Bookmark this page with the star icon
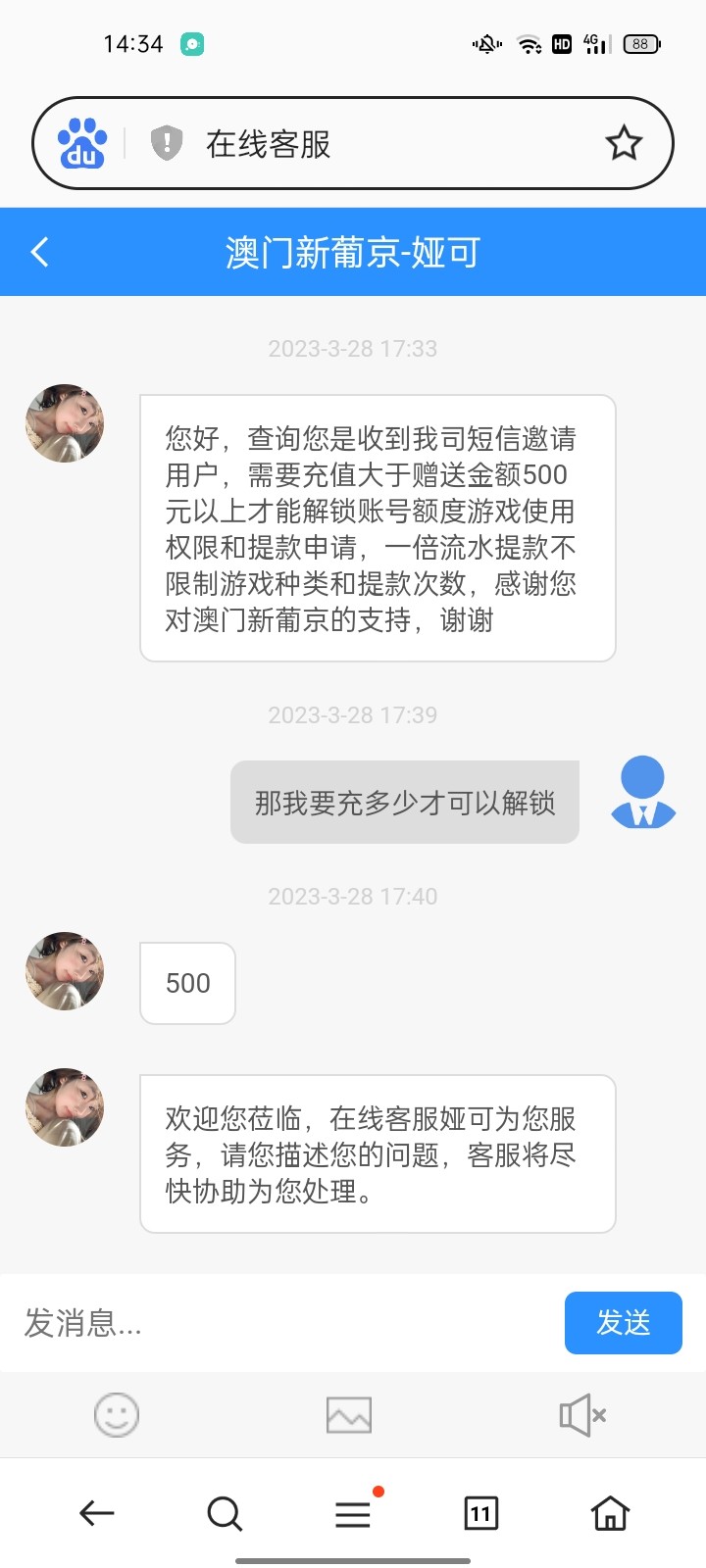 click(624, 143)
